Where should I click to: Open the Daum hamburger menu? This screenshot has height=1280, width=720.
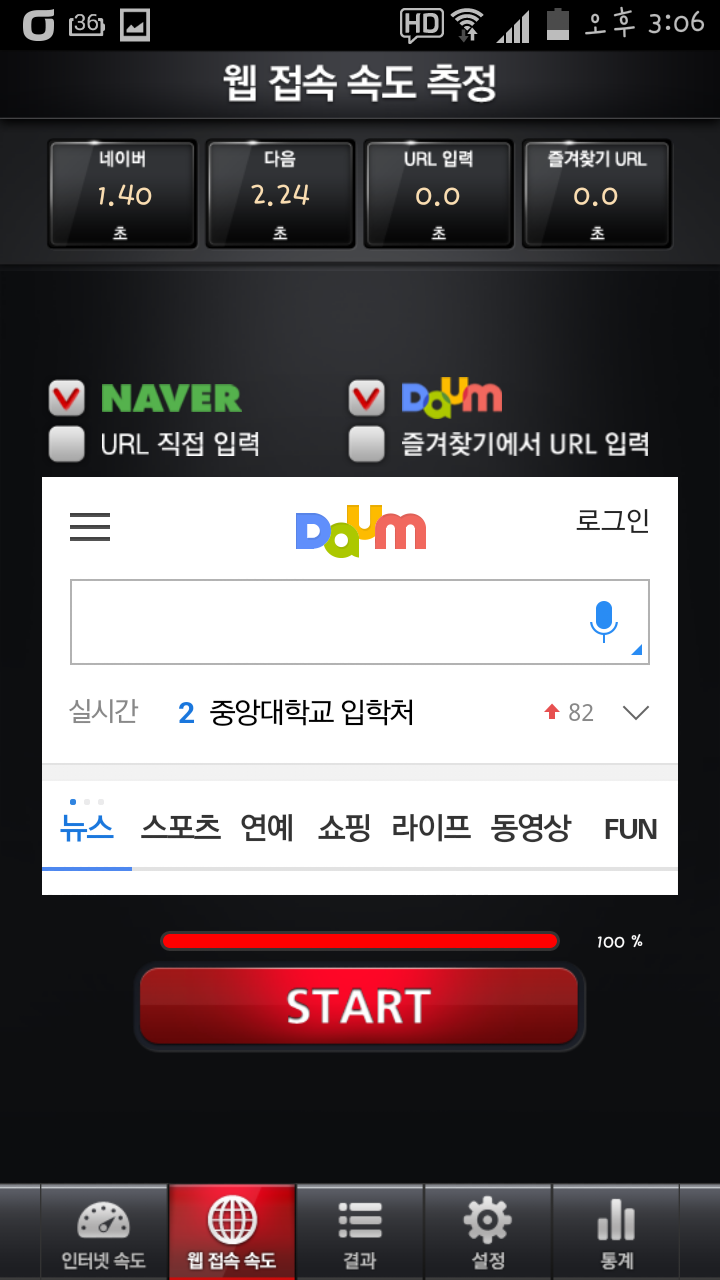(90, 526)
